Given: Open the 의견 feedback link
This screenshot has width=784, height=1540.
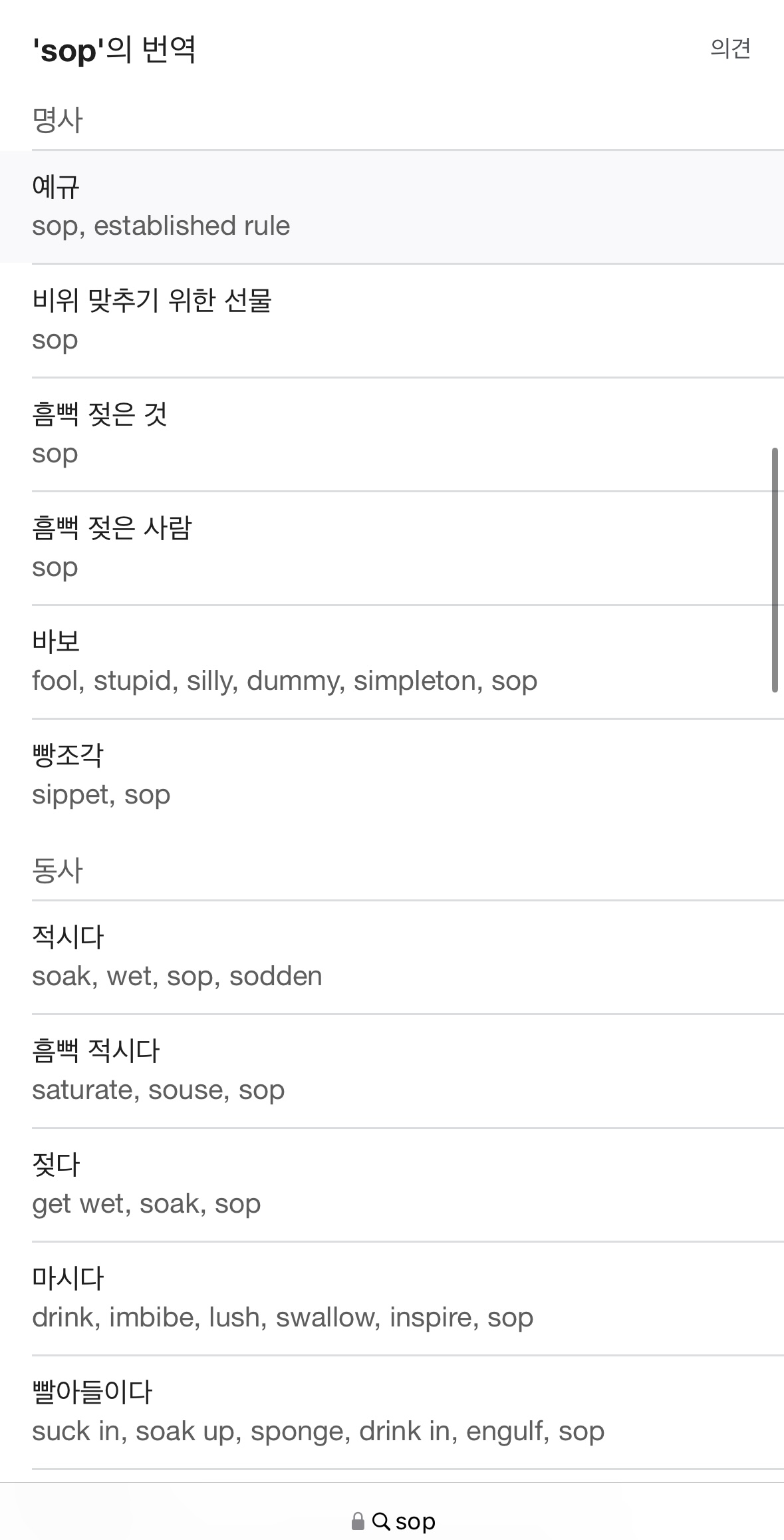Looking at the screenshot, I should pyautogui.click(x=730, y=49).
